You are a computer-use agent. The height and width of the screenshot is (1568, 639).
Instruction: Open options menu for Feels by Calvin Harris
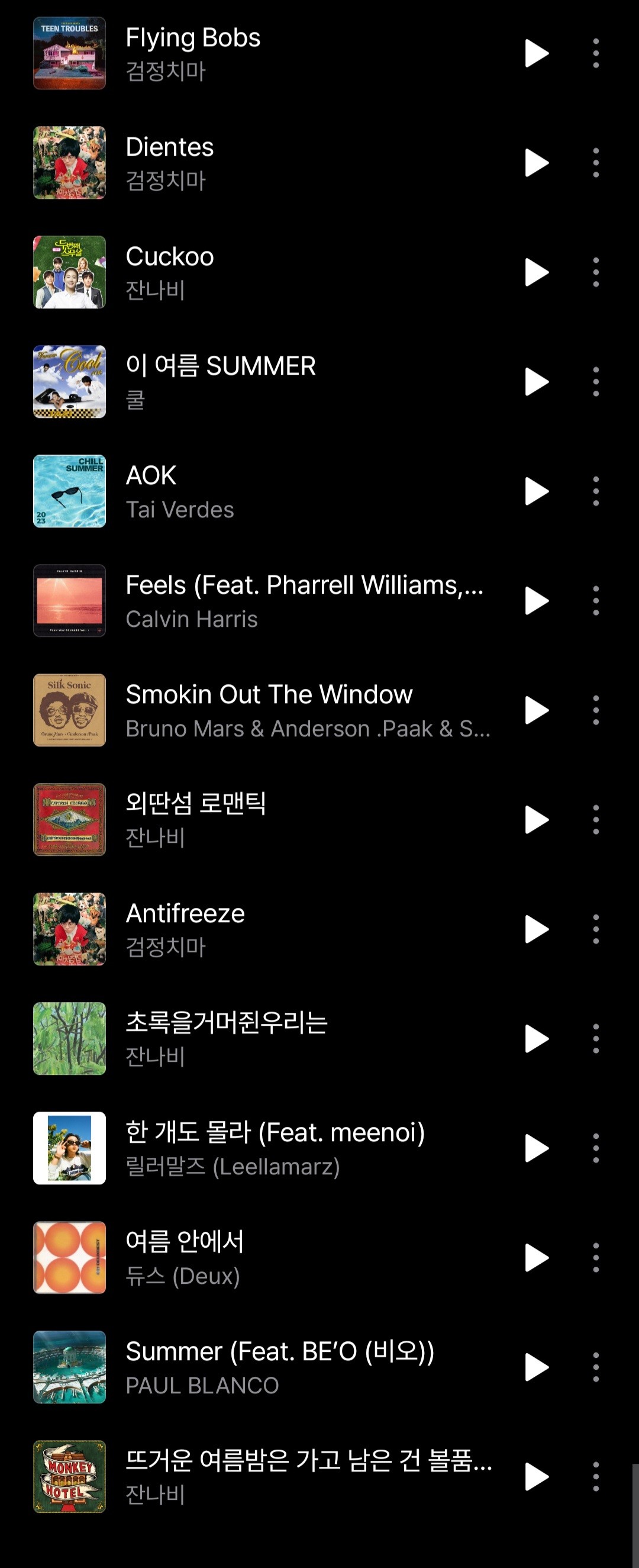596,601
